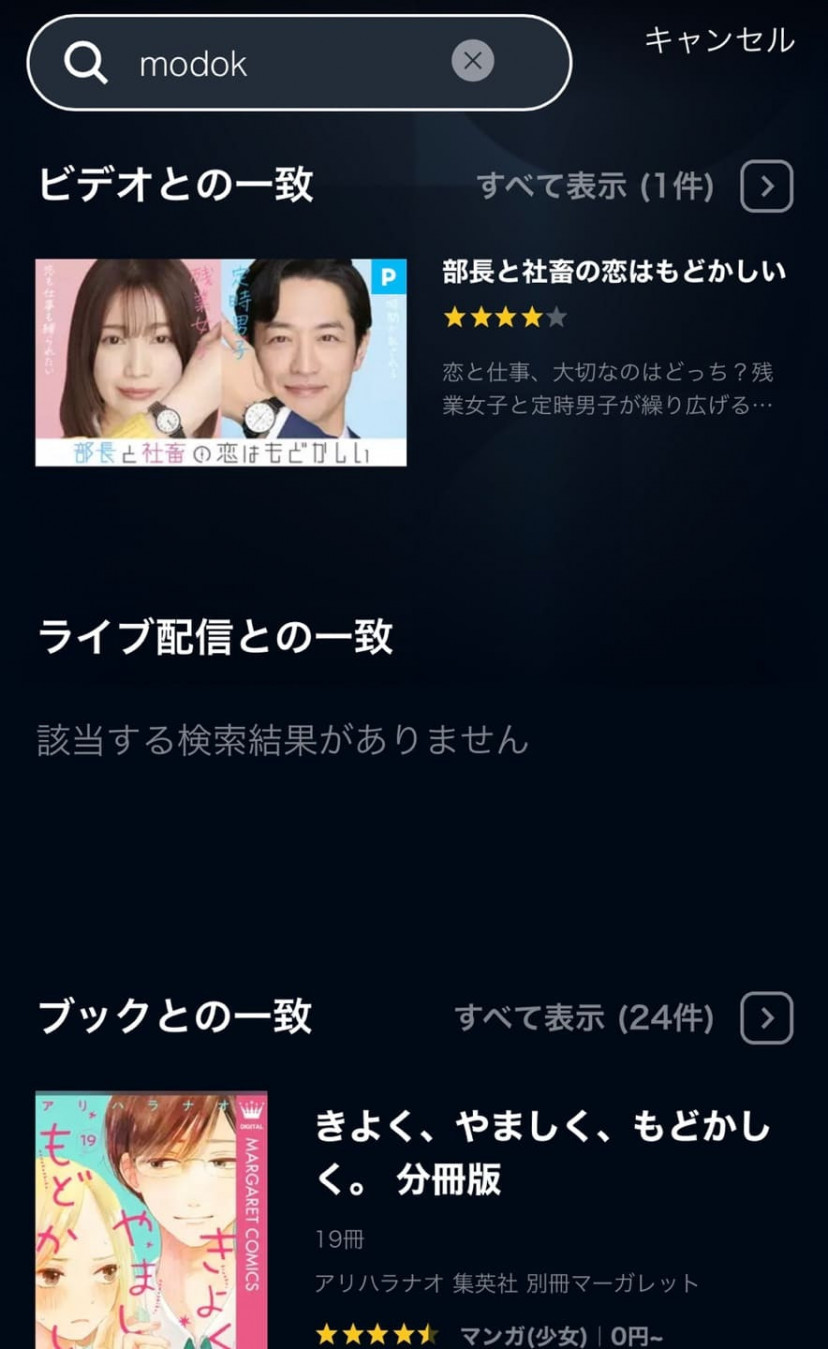
Task: Select the title きよく、やましく、もどかしく。分冊版
Action: pos(543,1153)
